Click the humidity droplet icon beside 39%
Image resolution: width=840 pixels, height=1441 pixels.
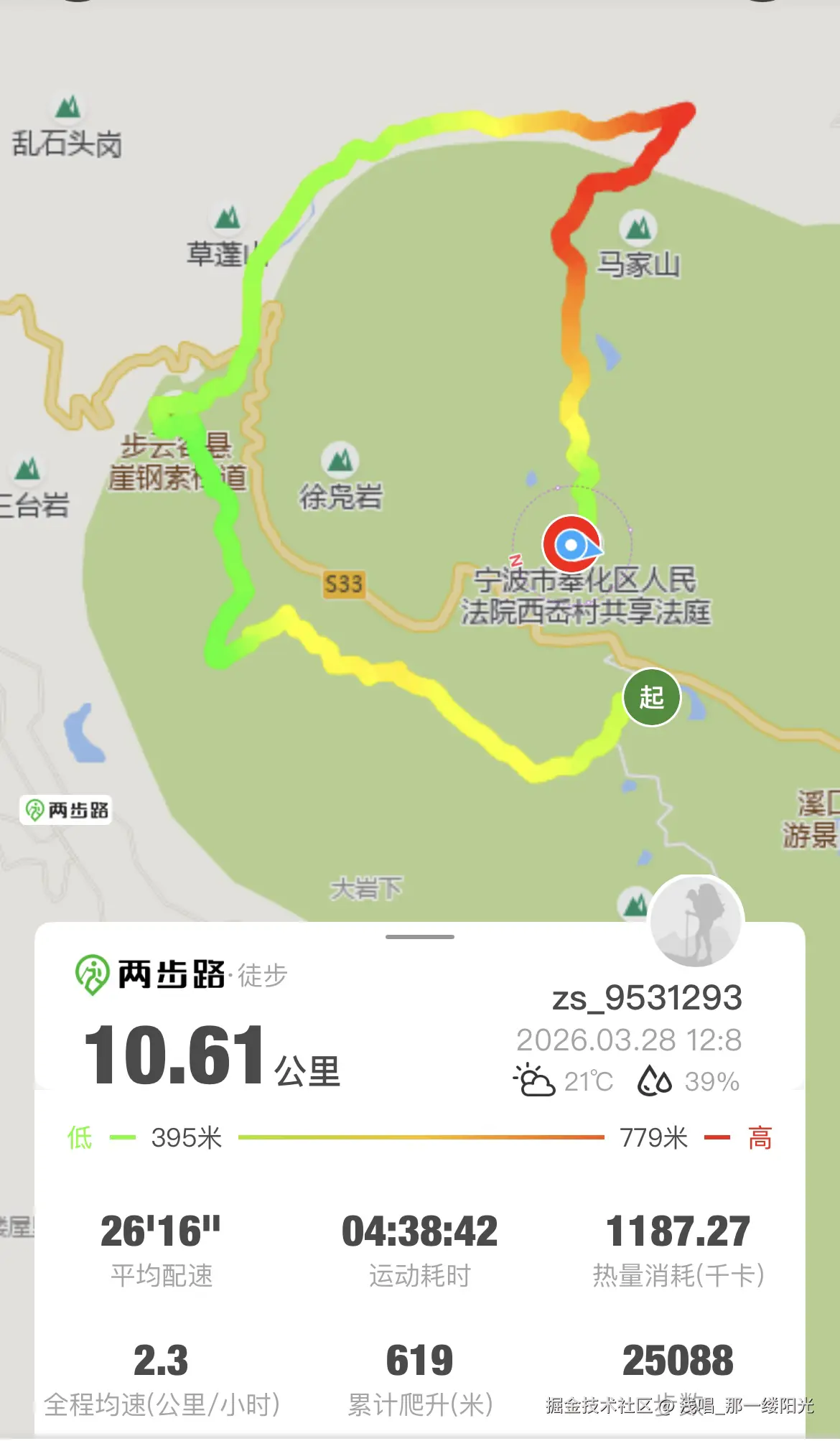click(x=657, y=1079)
